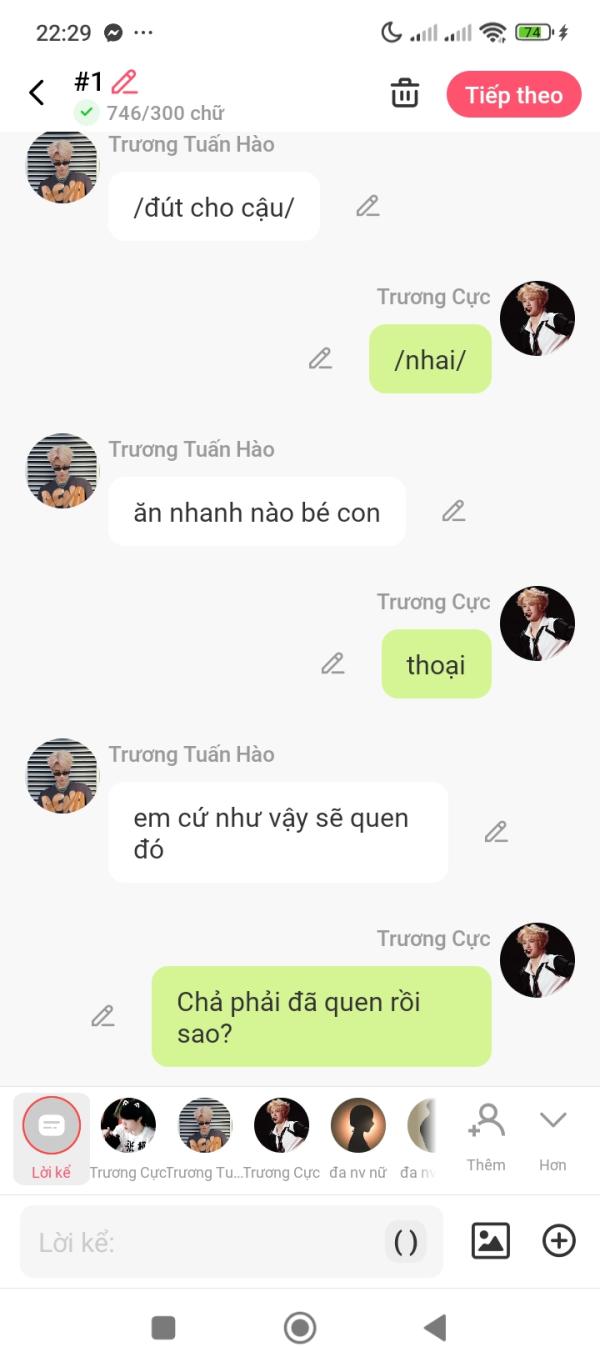Open the plus menu for more options
The image size is (600, 1367).
coord(558,1241)
